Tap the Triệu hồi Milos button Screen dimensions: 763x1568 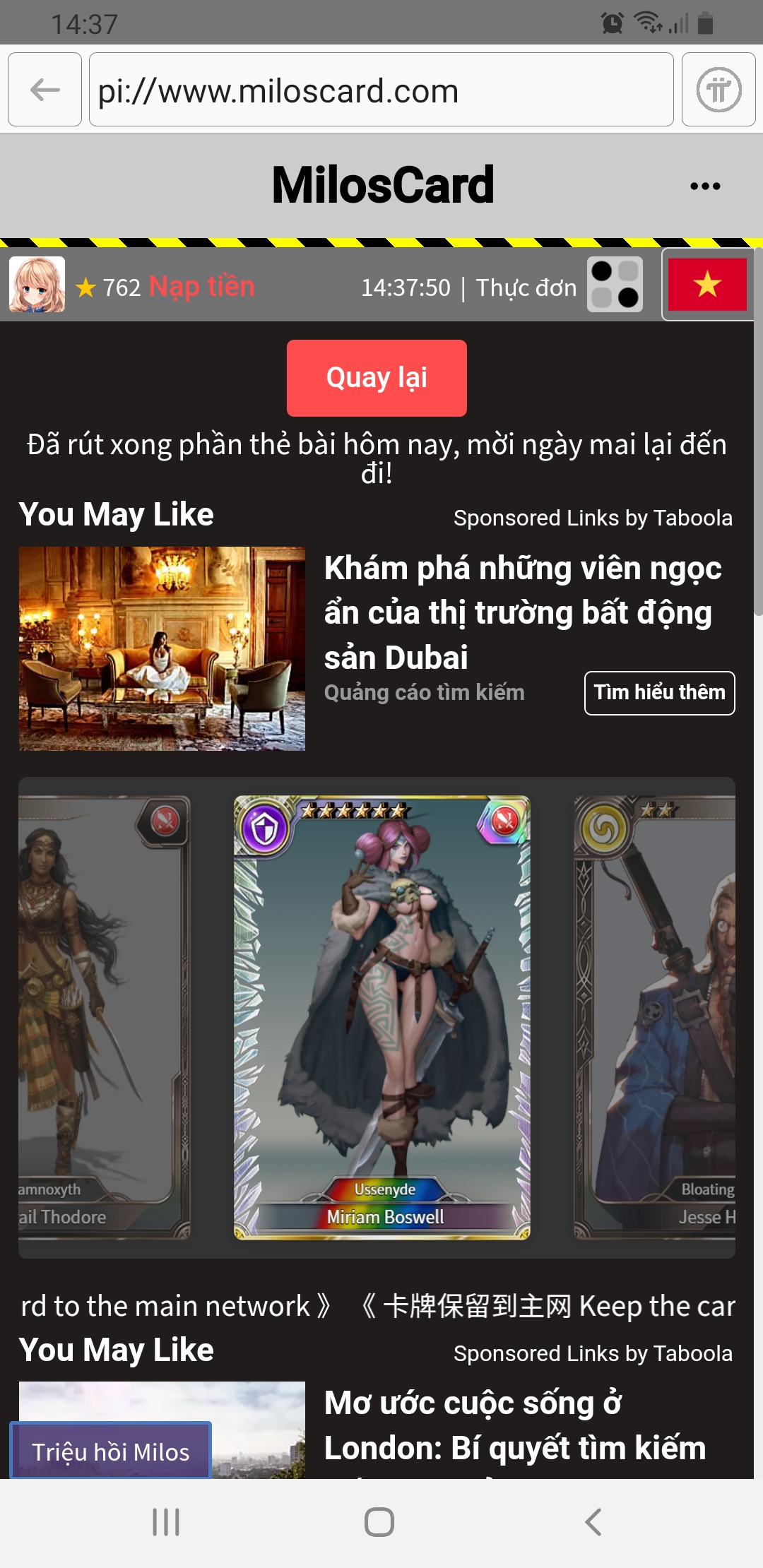[x=111, y=1451]
